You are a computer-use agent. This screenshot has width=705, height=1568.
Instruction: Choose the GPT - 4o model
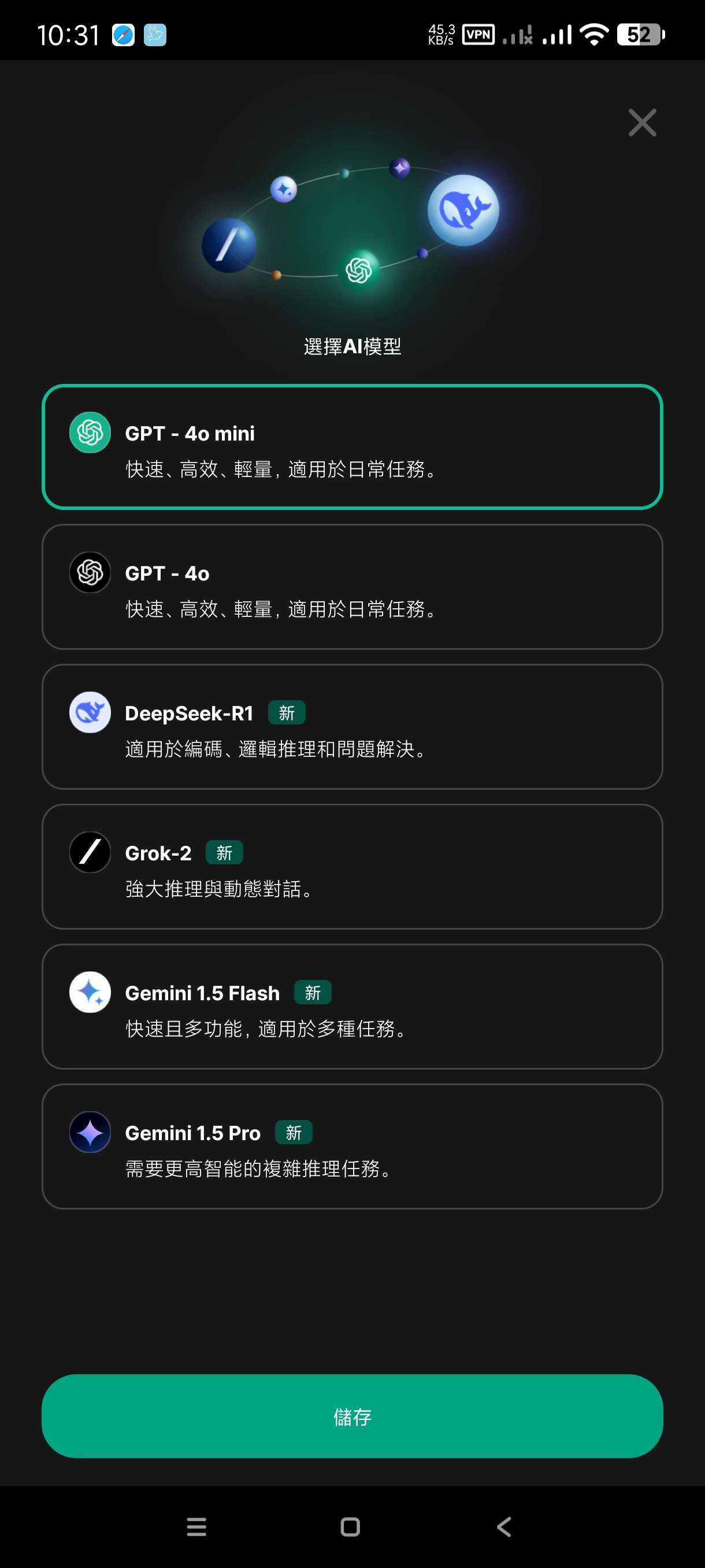pos(351,587)
